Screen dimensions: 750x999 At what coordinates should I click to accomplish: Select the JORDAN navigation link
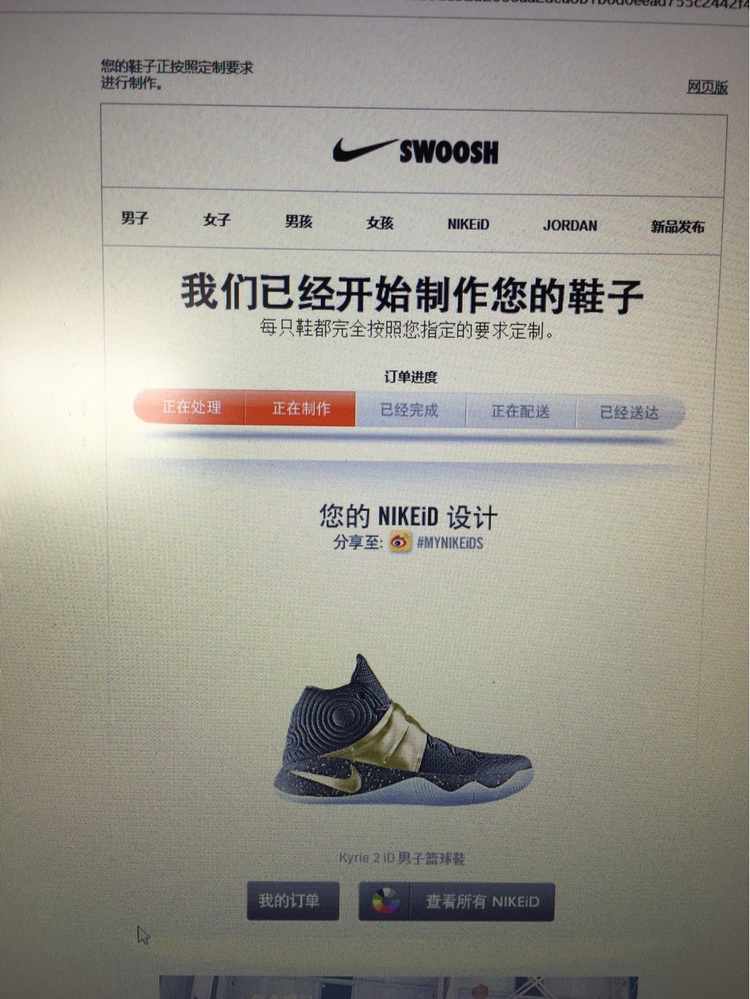[x=570, y=225]
